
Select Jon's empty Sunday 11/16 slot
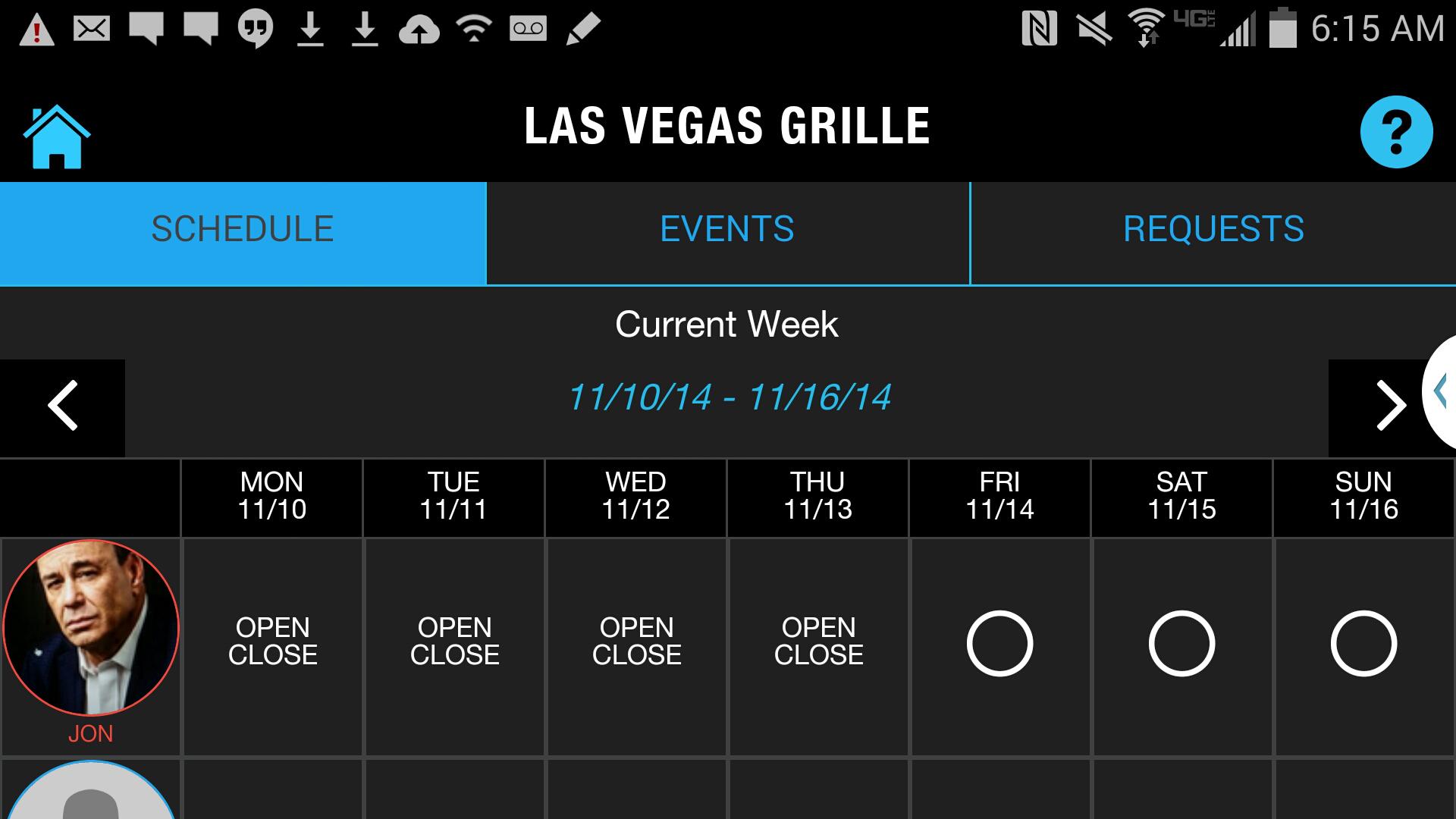pyautogui.click(x=1363, y=643)
